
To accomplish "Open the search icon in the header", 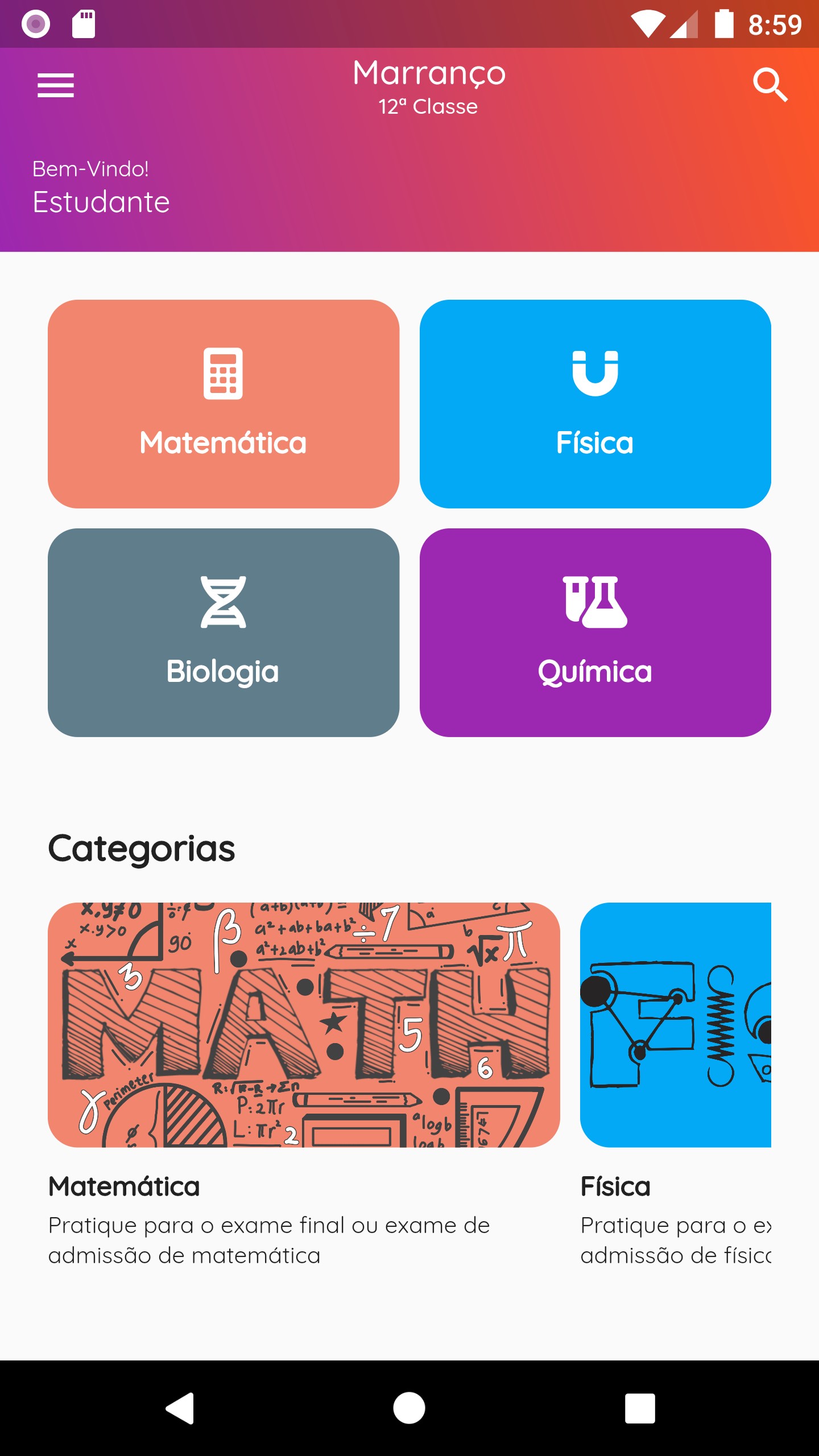I will point(770,85).
